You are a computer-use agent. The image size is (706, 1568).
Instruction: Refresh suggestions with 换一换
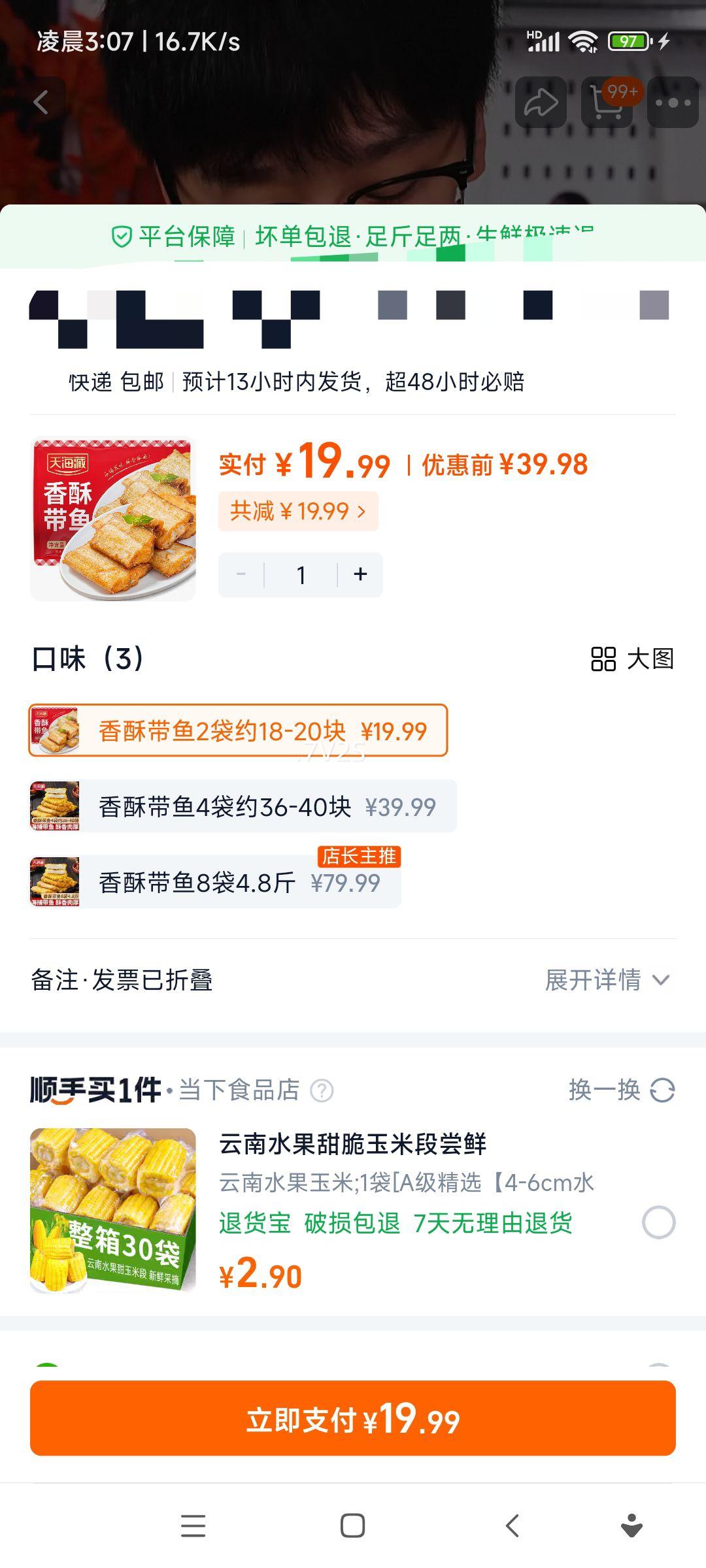(621, 1090)
